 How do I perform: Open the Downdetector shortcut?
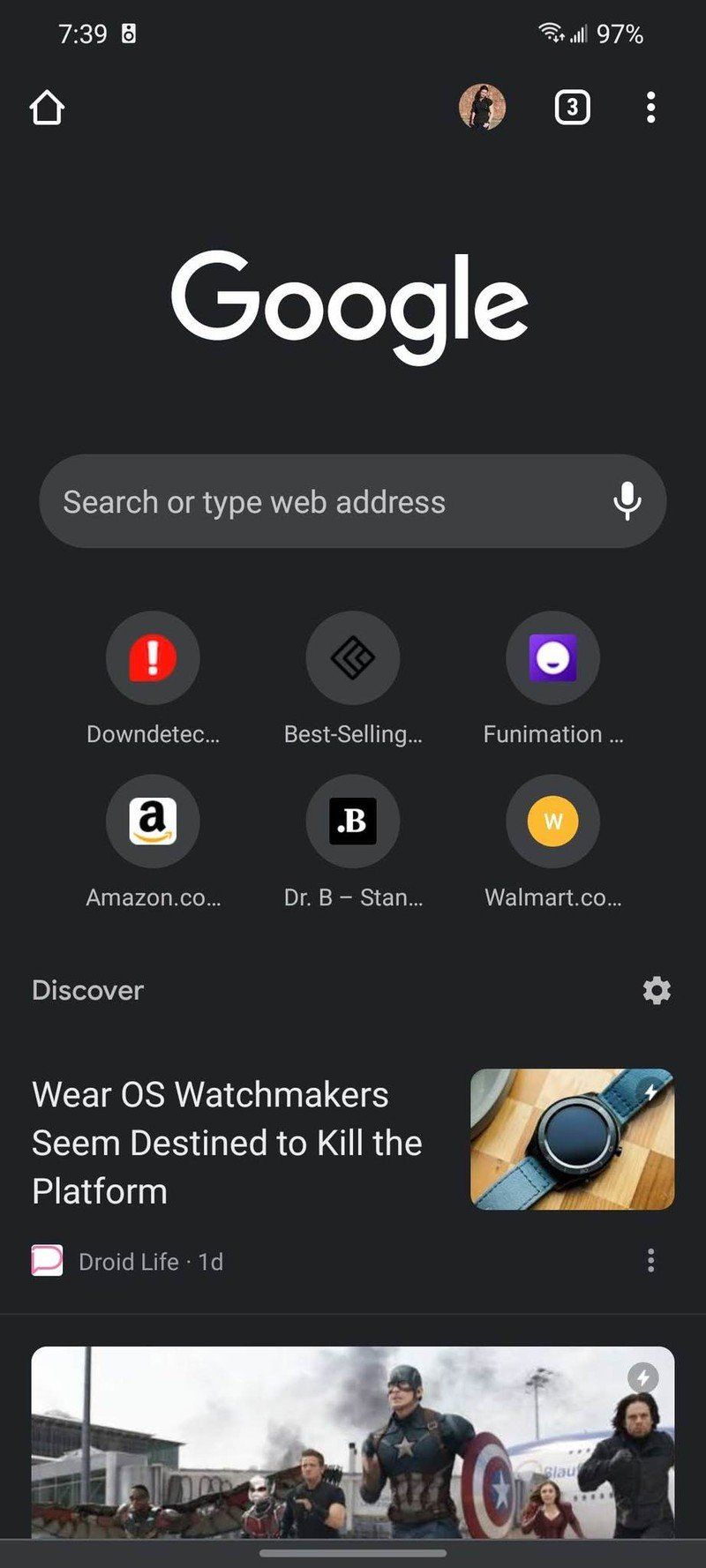[153, 658]
